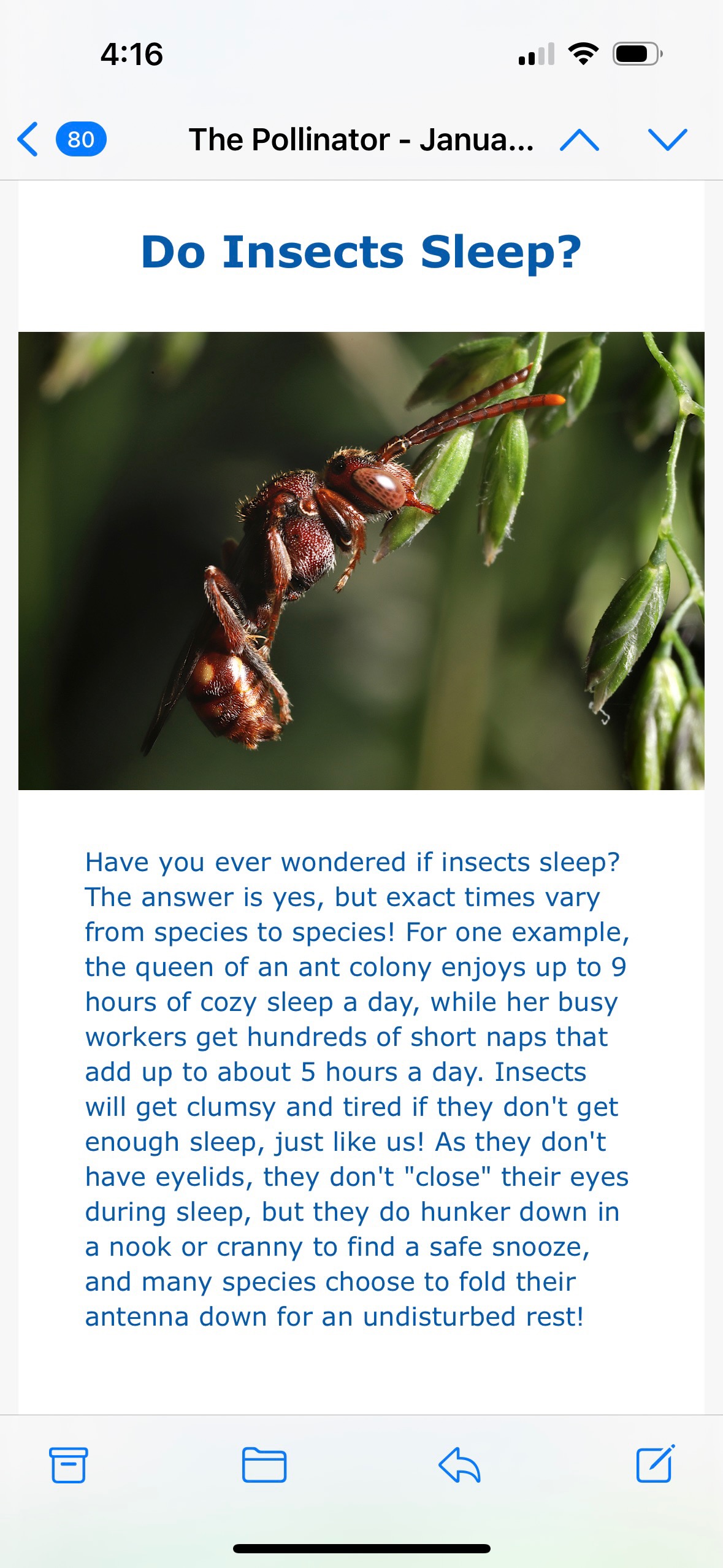Screen dimensions: 723x1568
Task: Compose a new message
Action: [x=655, y=1464]
